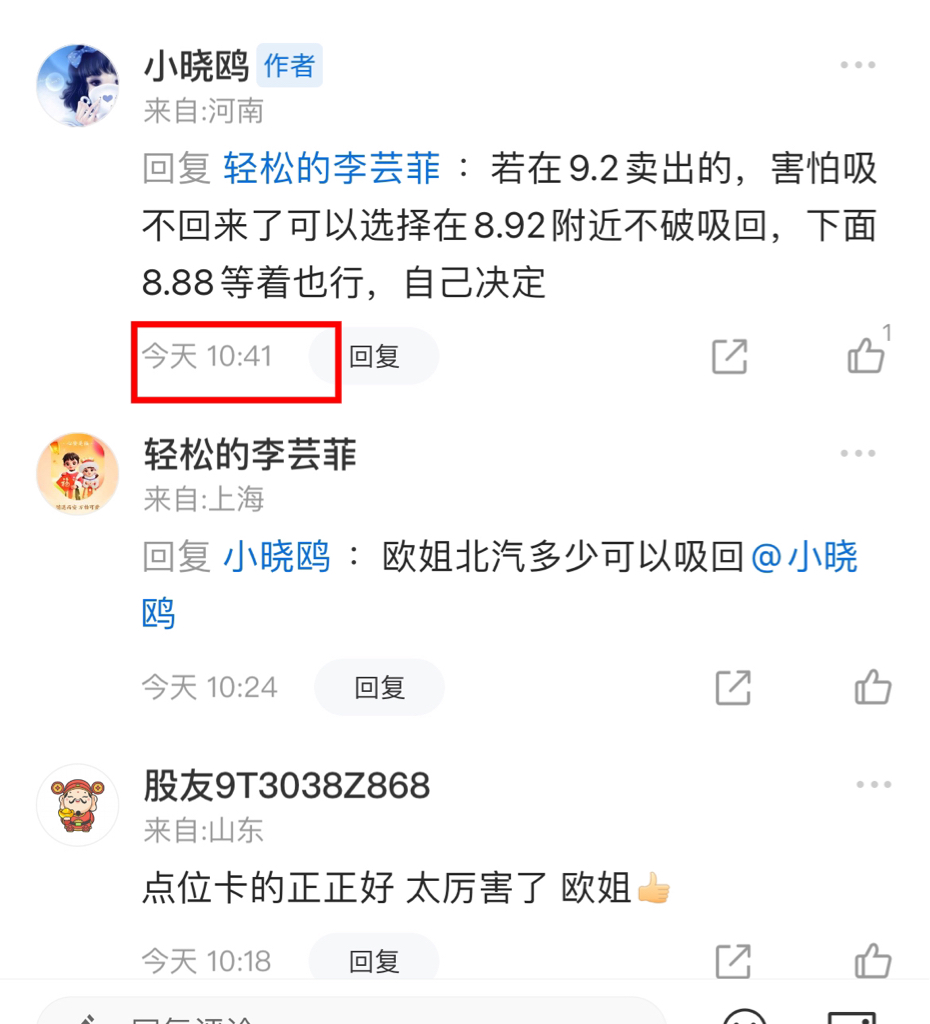Share 股友9T3038Z868's comment via the forward icon

(731, 961)
